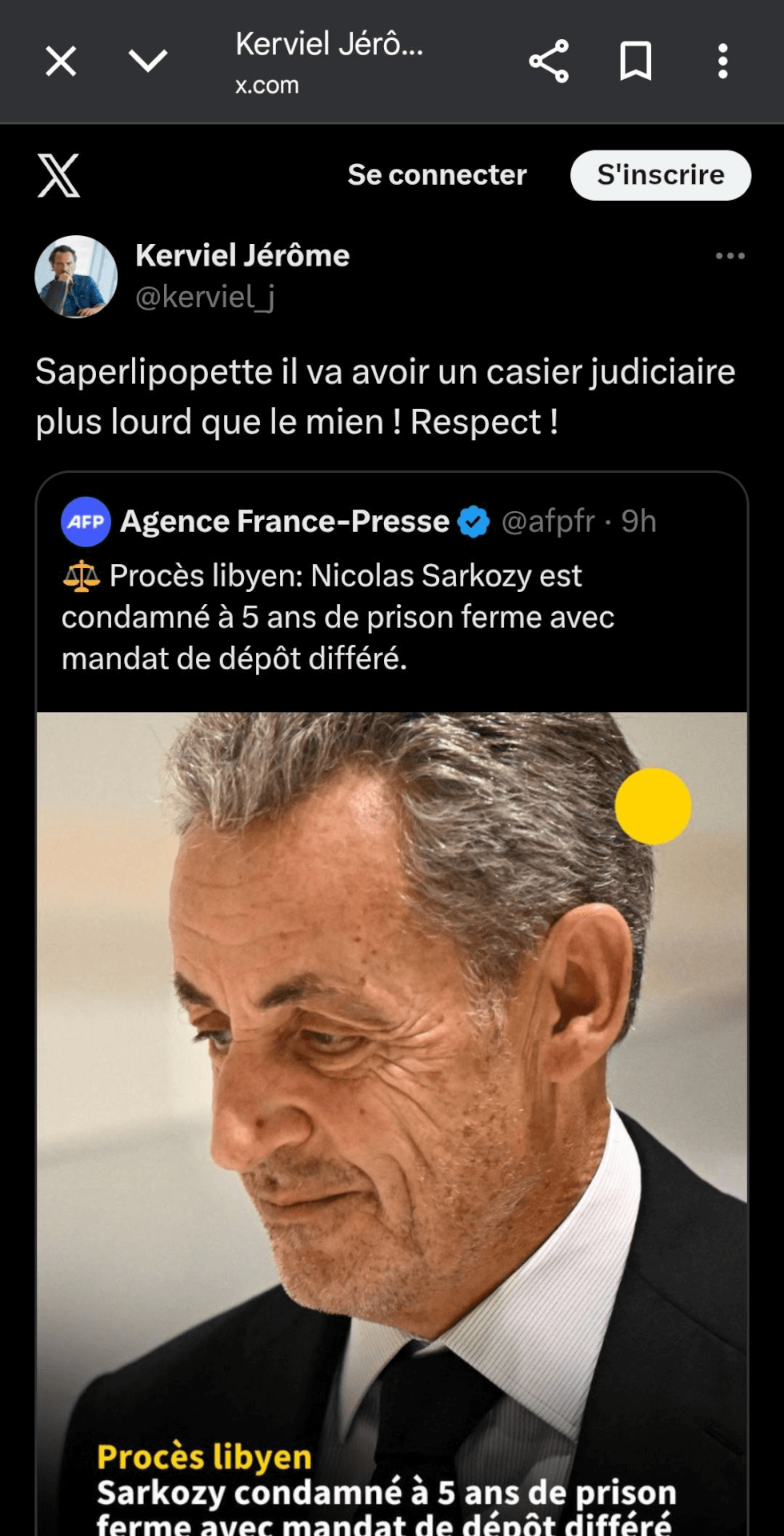This screenshot has width=784, height=1536.
Task: Share this x.com page
Action: pos(549,62)
